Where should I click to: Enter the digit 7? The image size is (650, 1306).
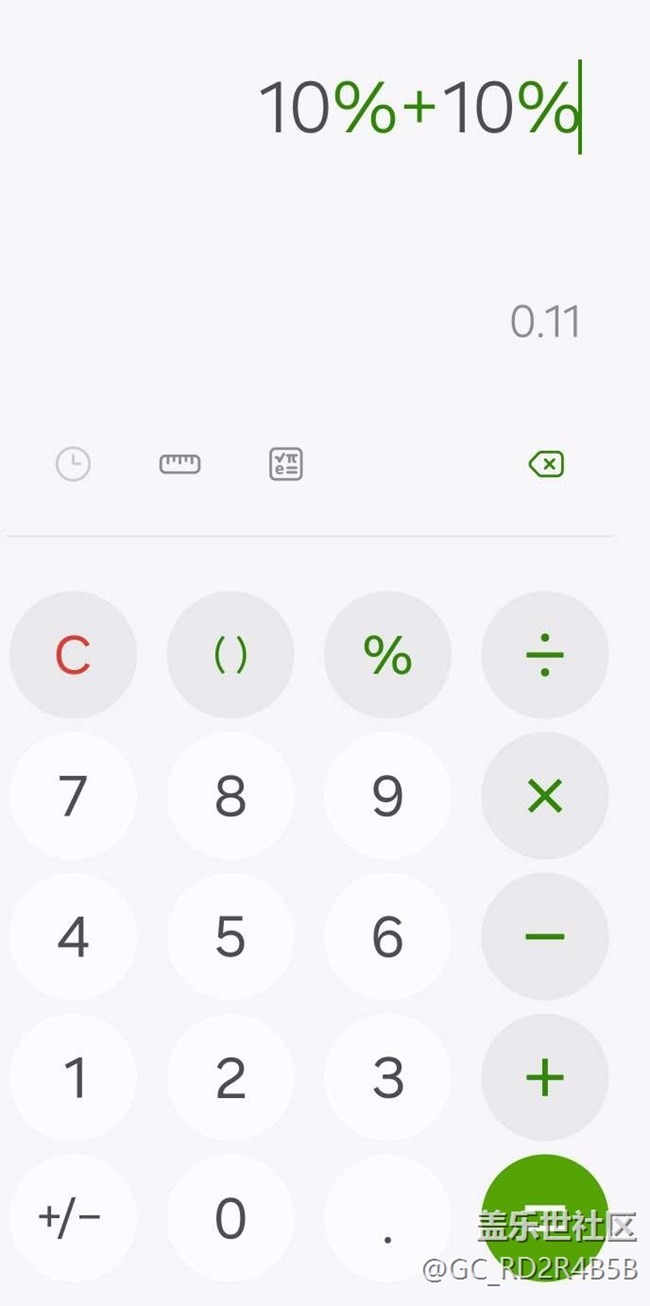coord(73,796)
